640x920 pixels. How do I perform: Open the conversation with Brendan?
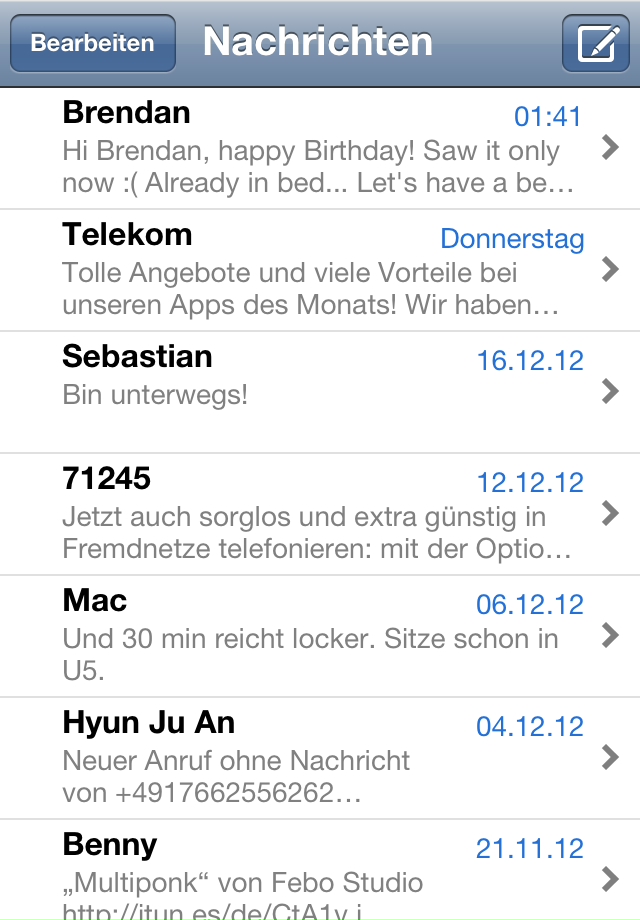(x=320, y=149)
